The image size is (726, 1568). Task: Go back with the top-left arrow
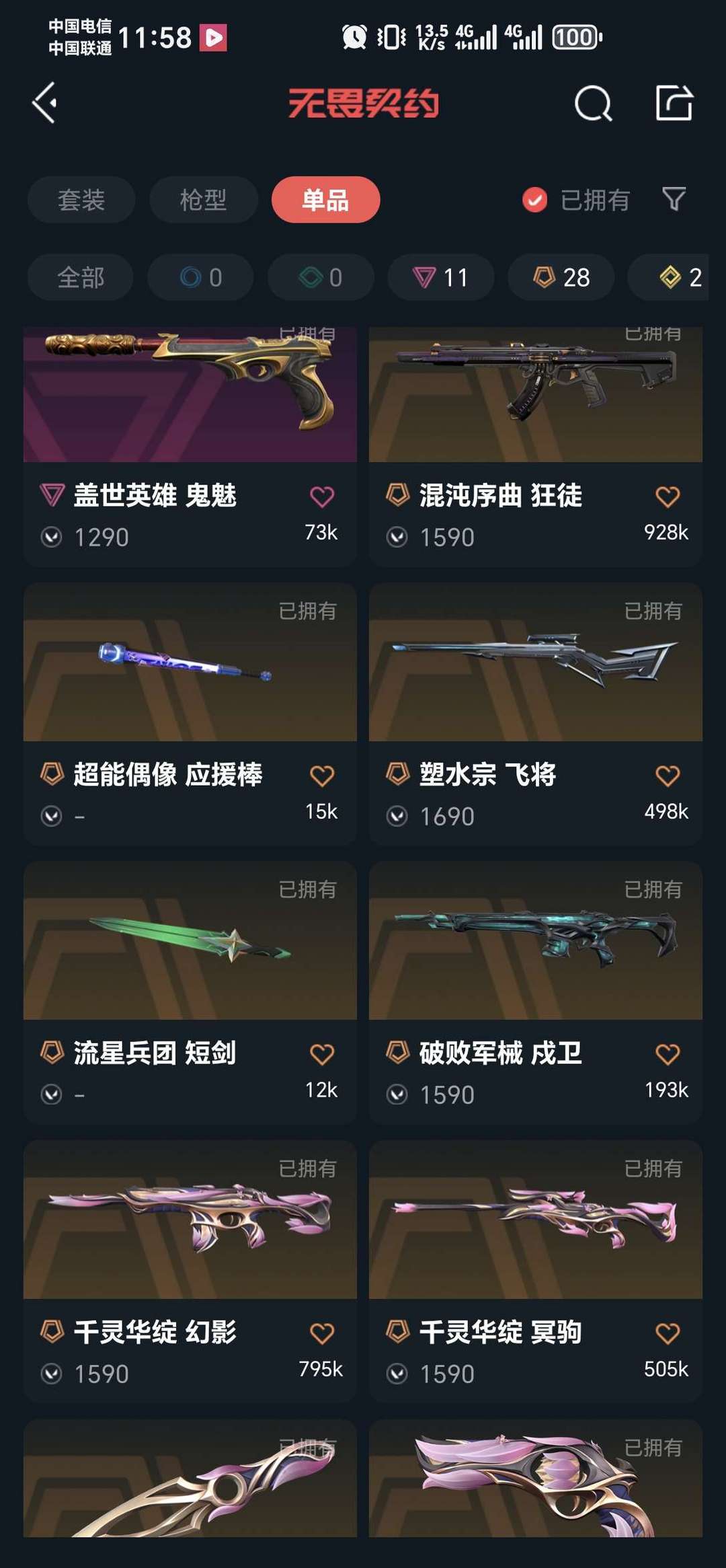coord(45,103)
